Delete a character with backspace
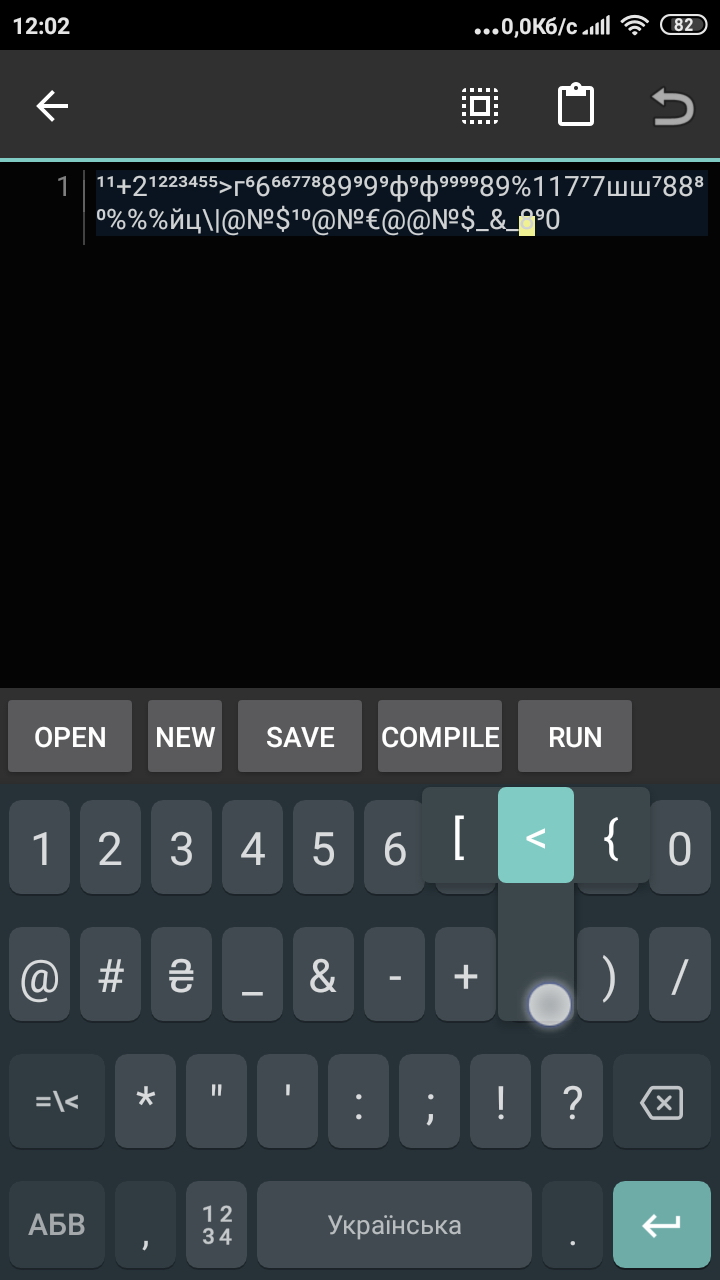Viewport: 720px width, 1280px height. click(x=661, y=1102)
